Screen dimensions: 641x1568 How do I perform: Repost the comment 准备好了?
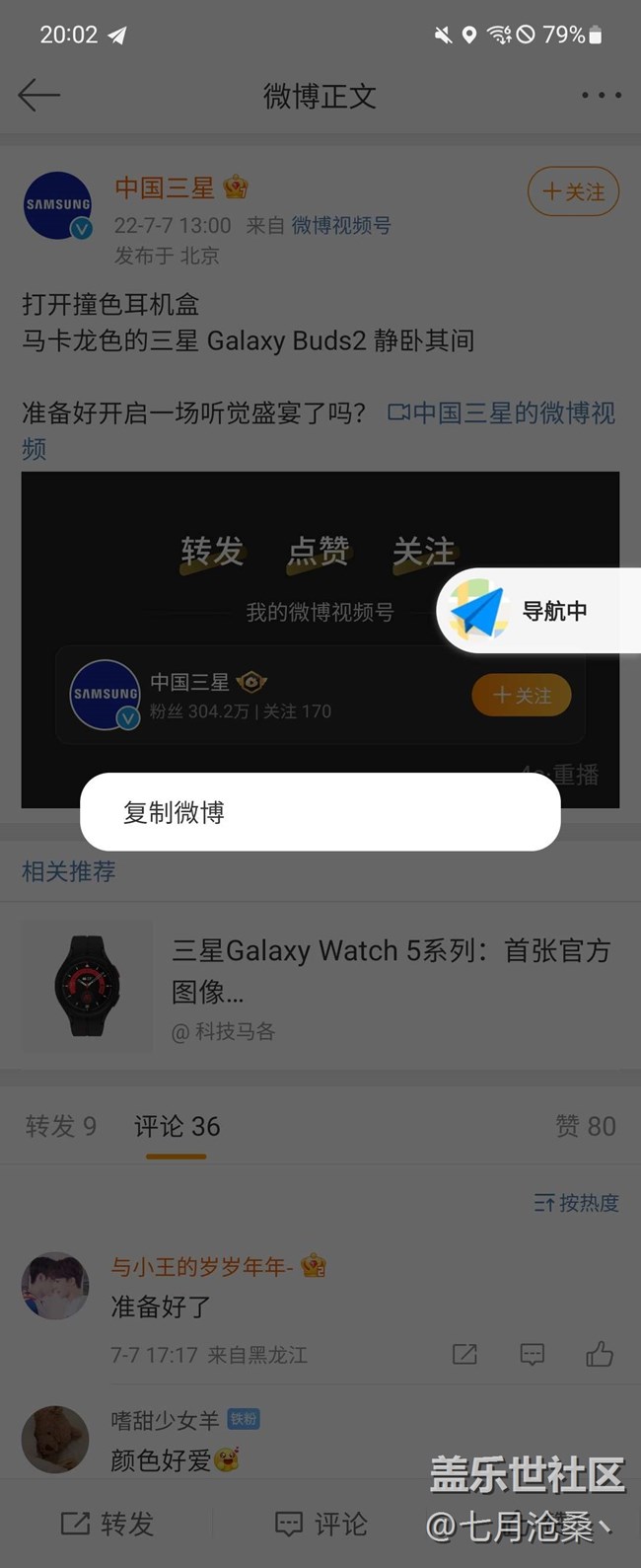coord(464,1354)
